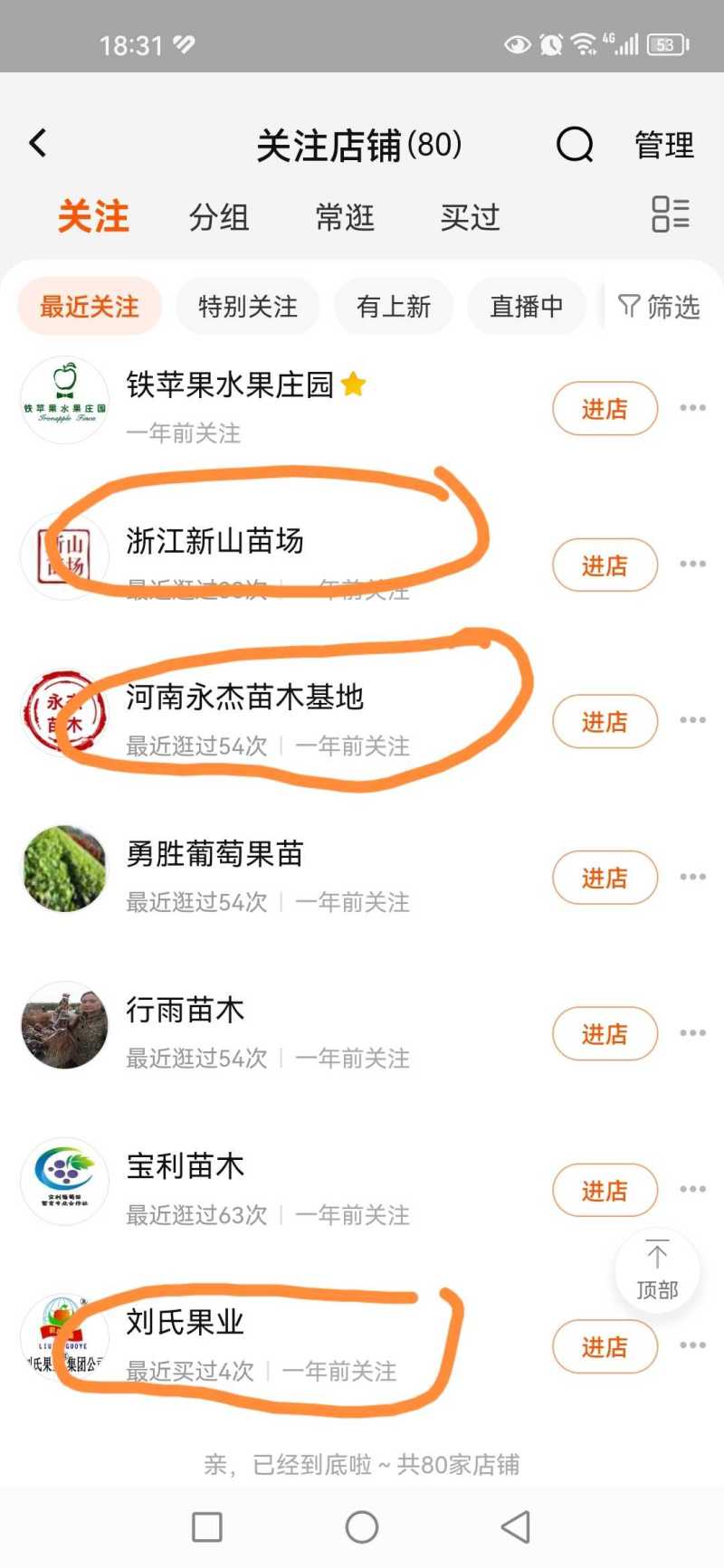Image resolution: width=724 pixels, height=1568 pixels.
Task: Jump to top with 顶部 button
Action: pyautogui.click(x=657, y=1270)
